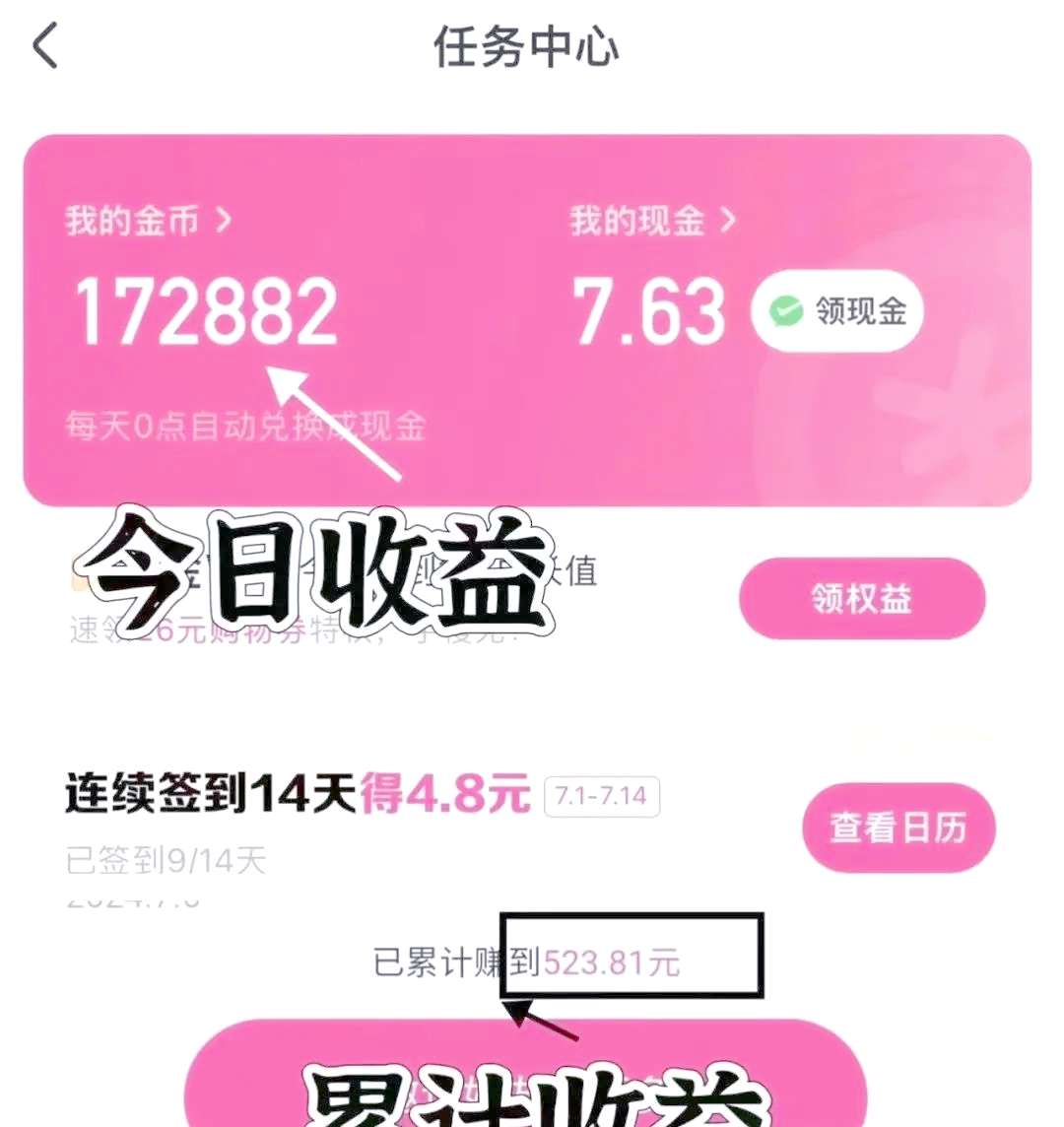
Task: Click the back arrow at top left
Action: click(x=44, y=45)
